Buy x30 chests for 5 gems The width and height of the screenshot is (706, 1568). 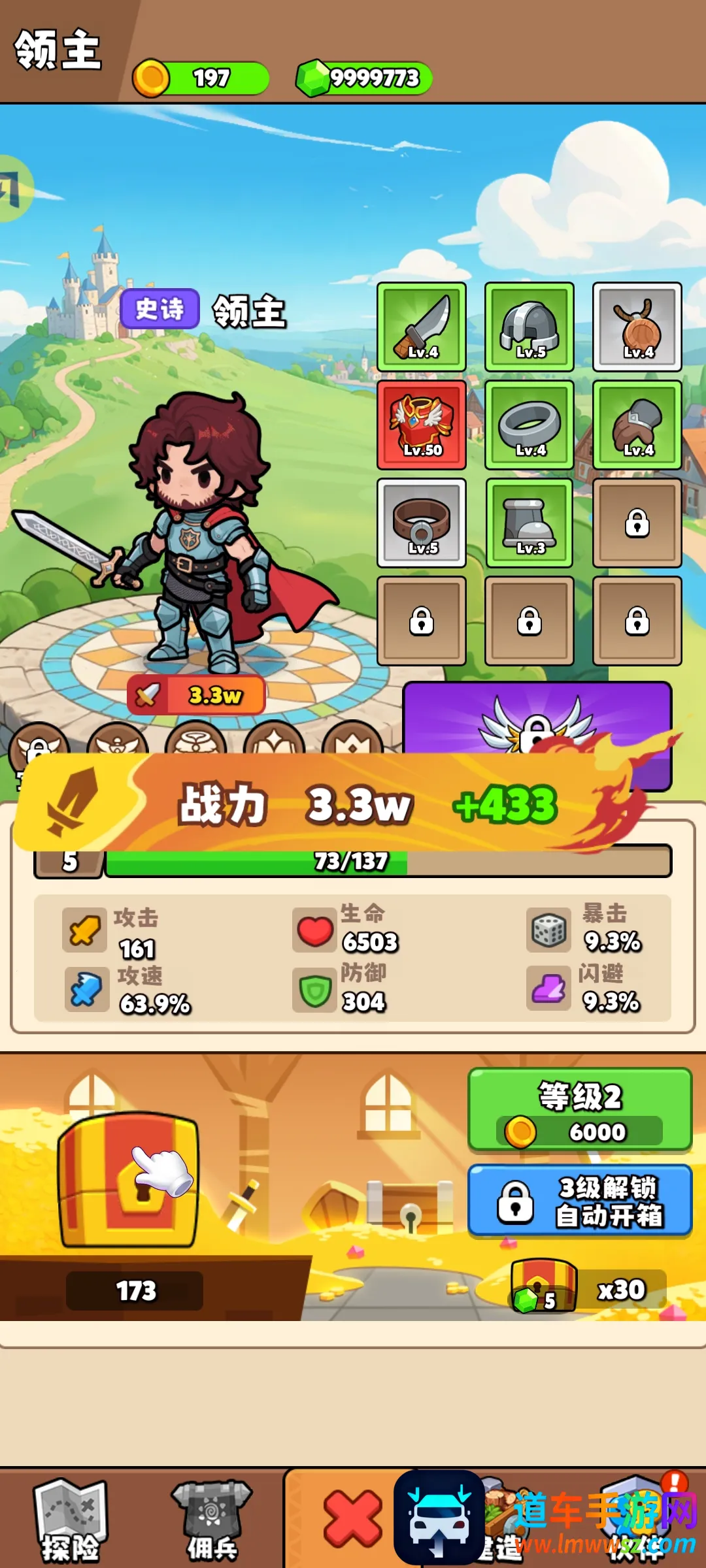588,1290
